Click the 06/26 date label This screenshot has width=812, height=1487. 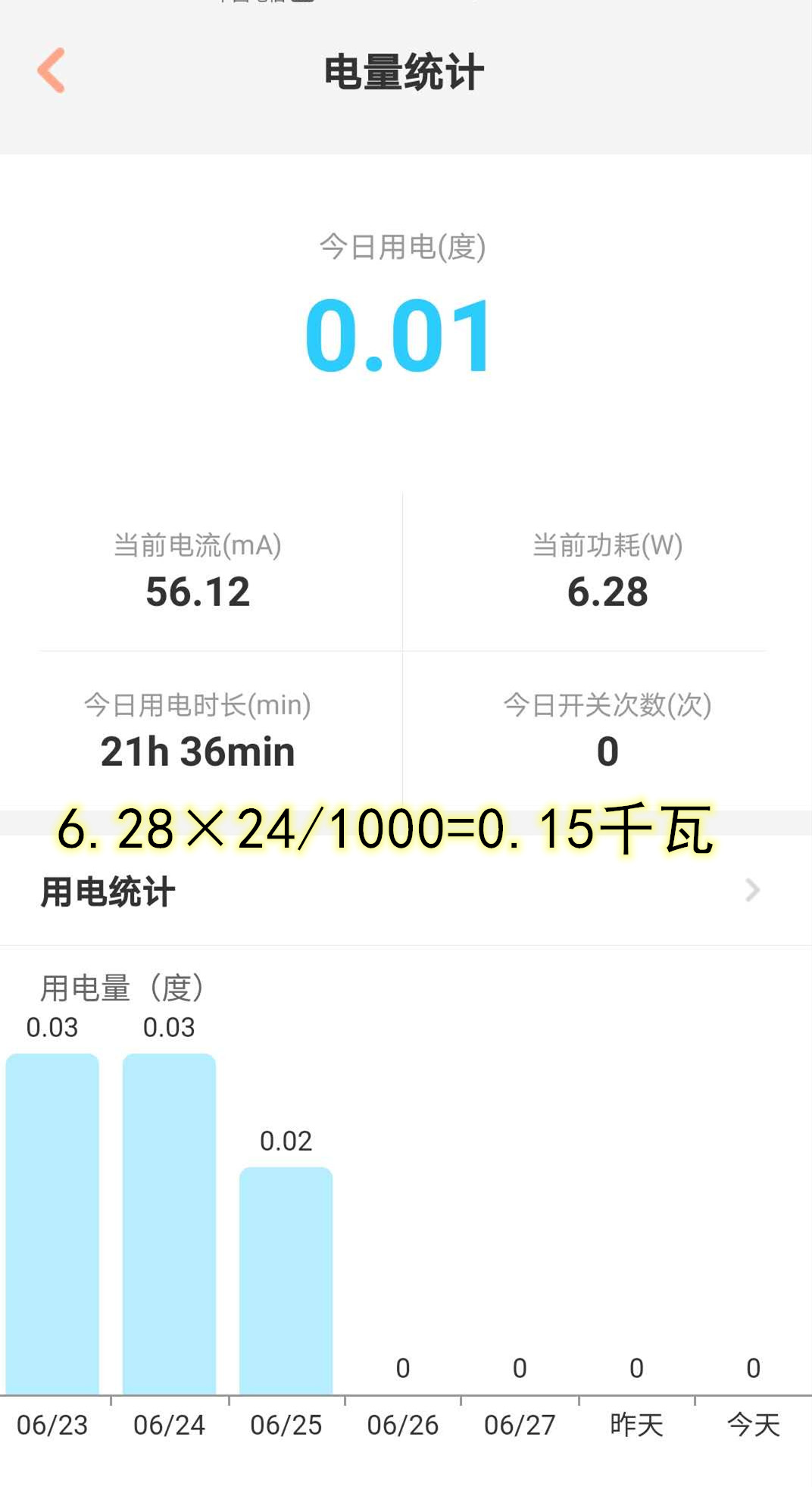tap(402, 1424)
